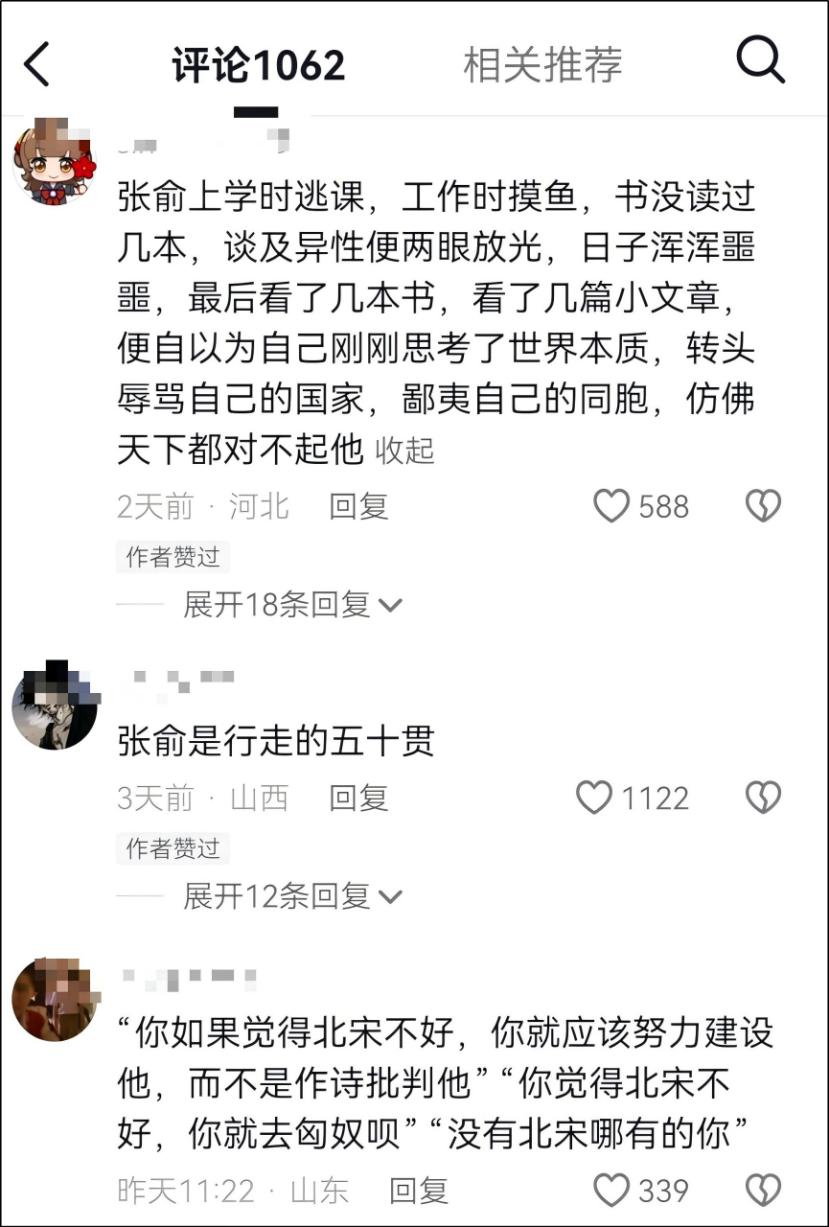829x1227 pixels.
Task: Select the 评论1062 tab
Action: 258,66
